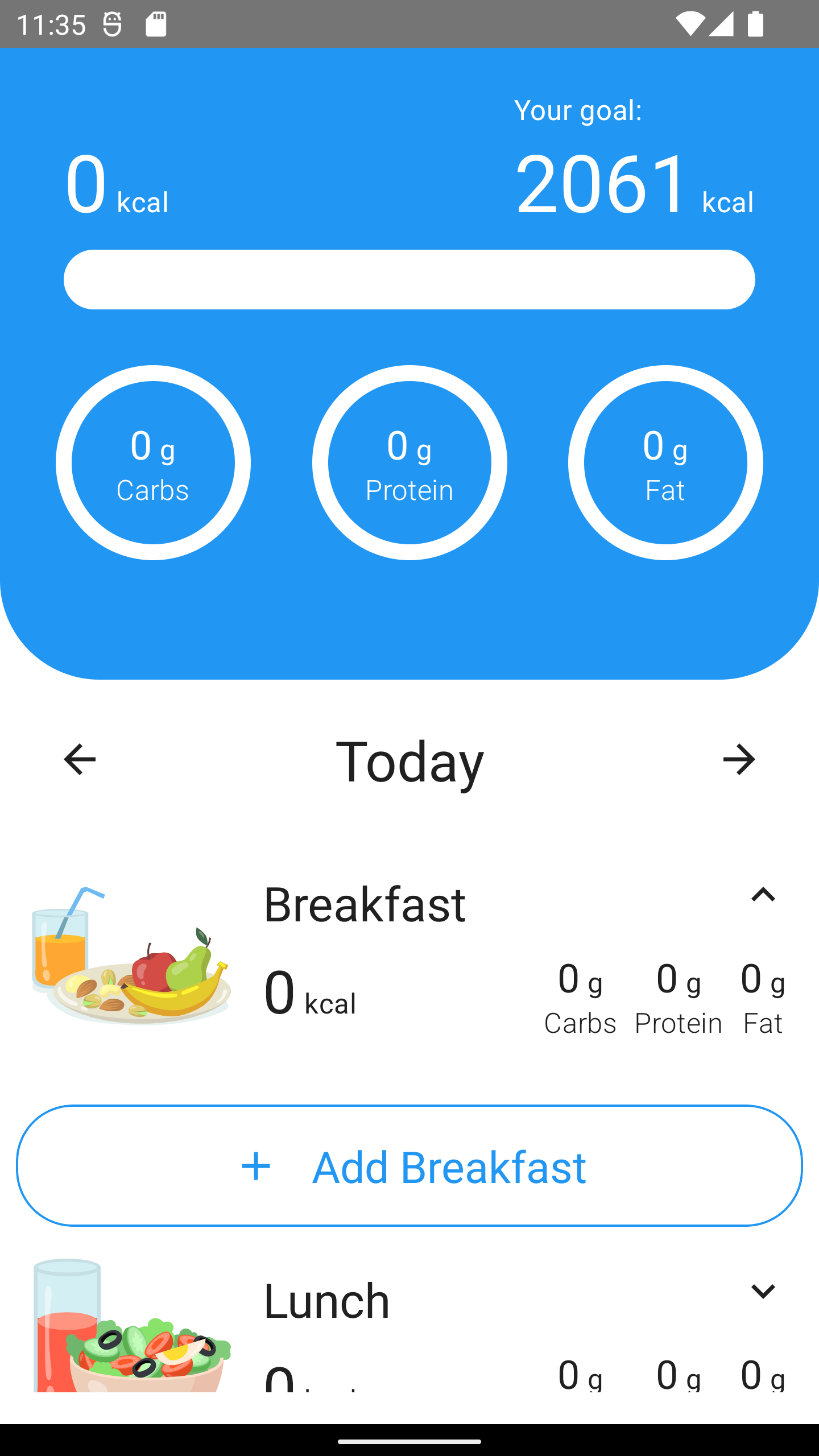Click the Add Breakfast button
Viewport: 819px width, 1456px height.
pos(409,1167)
